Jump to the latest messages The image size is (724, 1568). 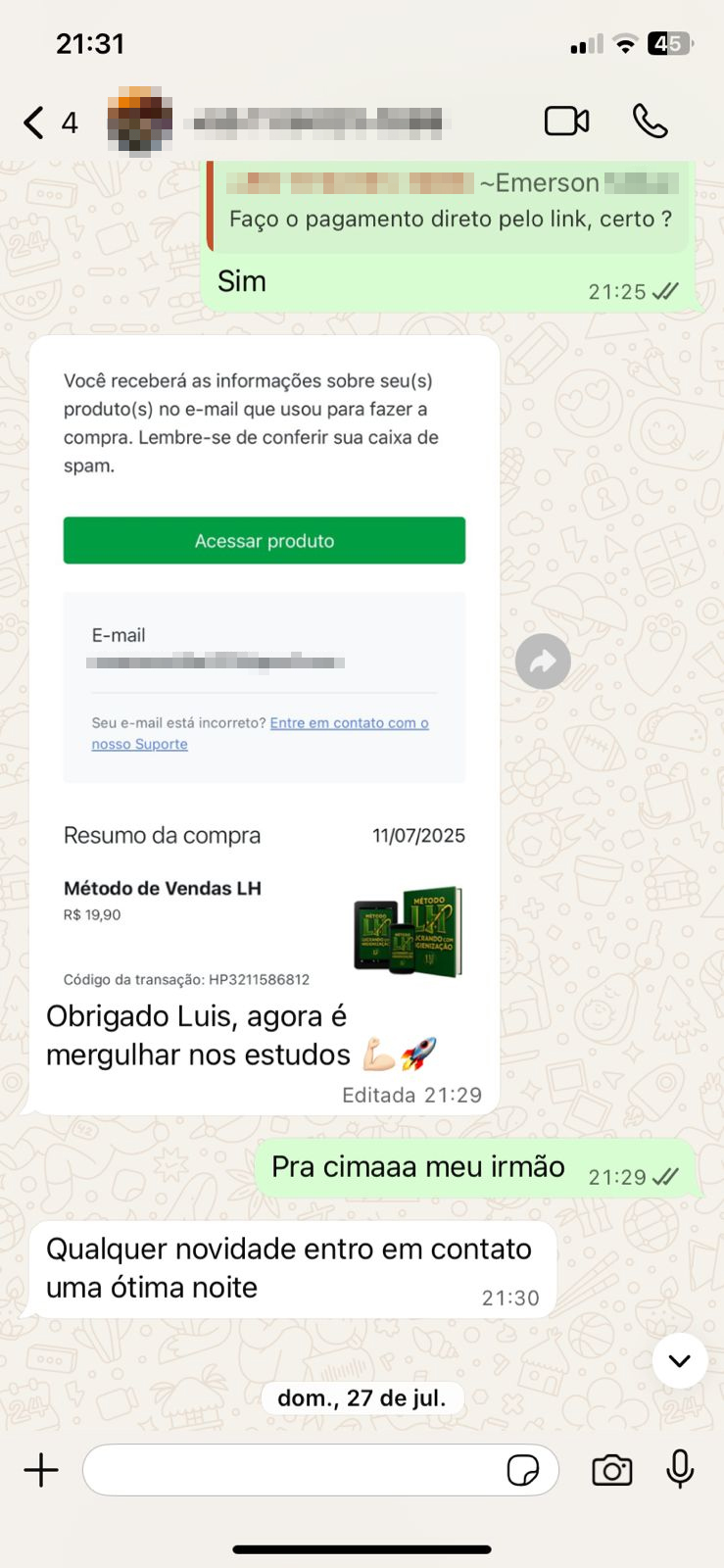click(x=679, y=1360)
